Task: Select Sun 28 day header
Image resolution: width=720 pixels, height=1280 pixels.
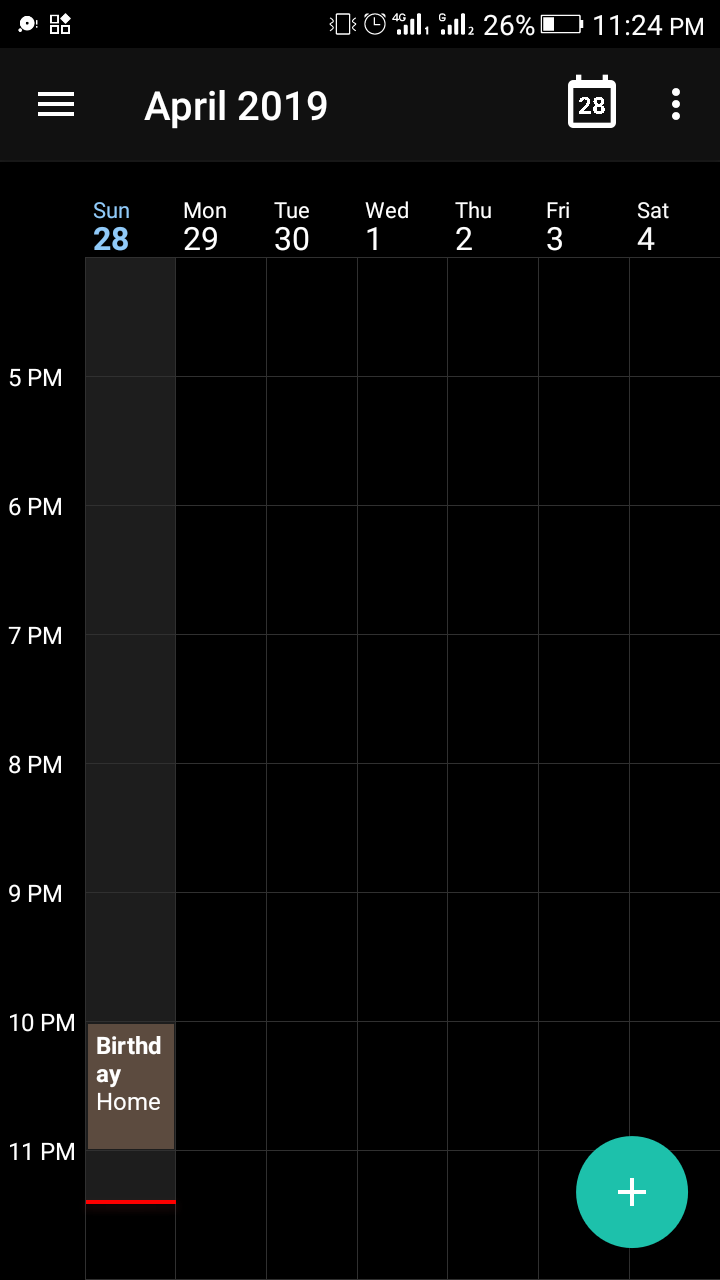Action: tap(111, 226)
